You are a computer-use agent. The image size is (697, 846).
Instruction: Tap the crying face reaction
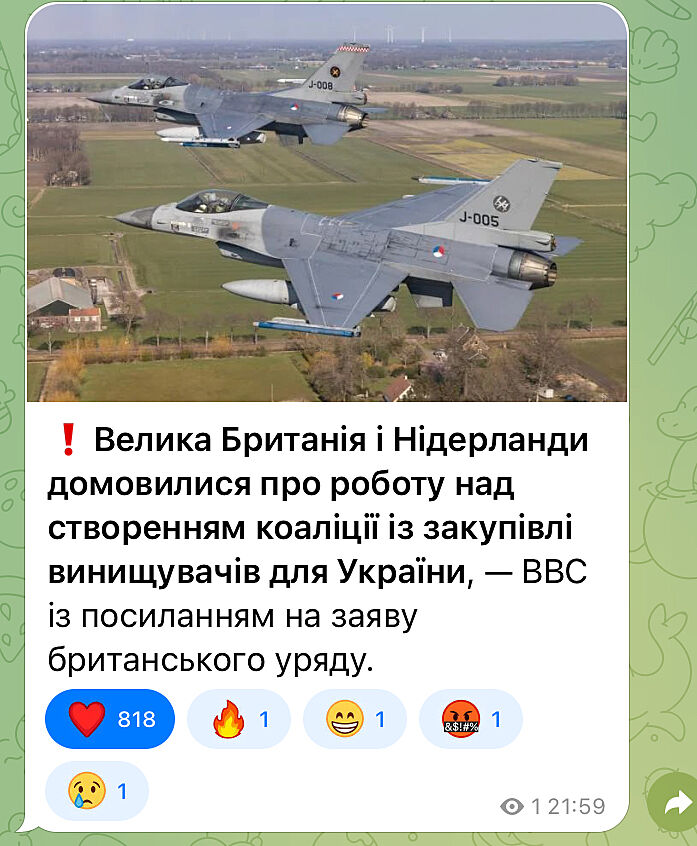pos(97,791)
